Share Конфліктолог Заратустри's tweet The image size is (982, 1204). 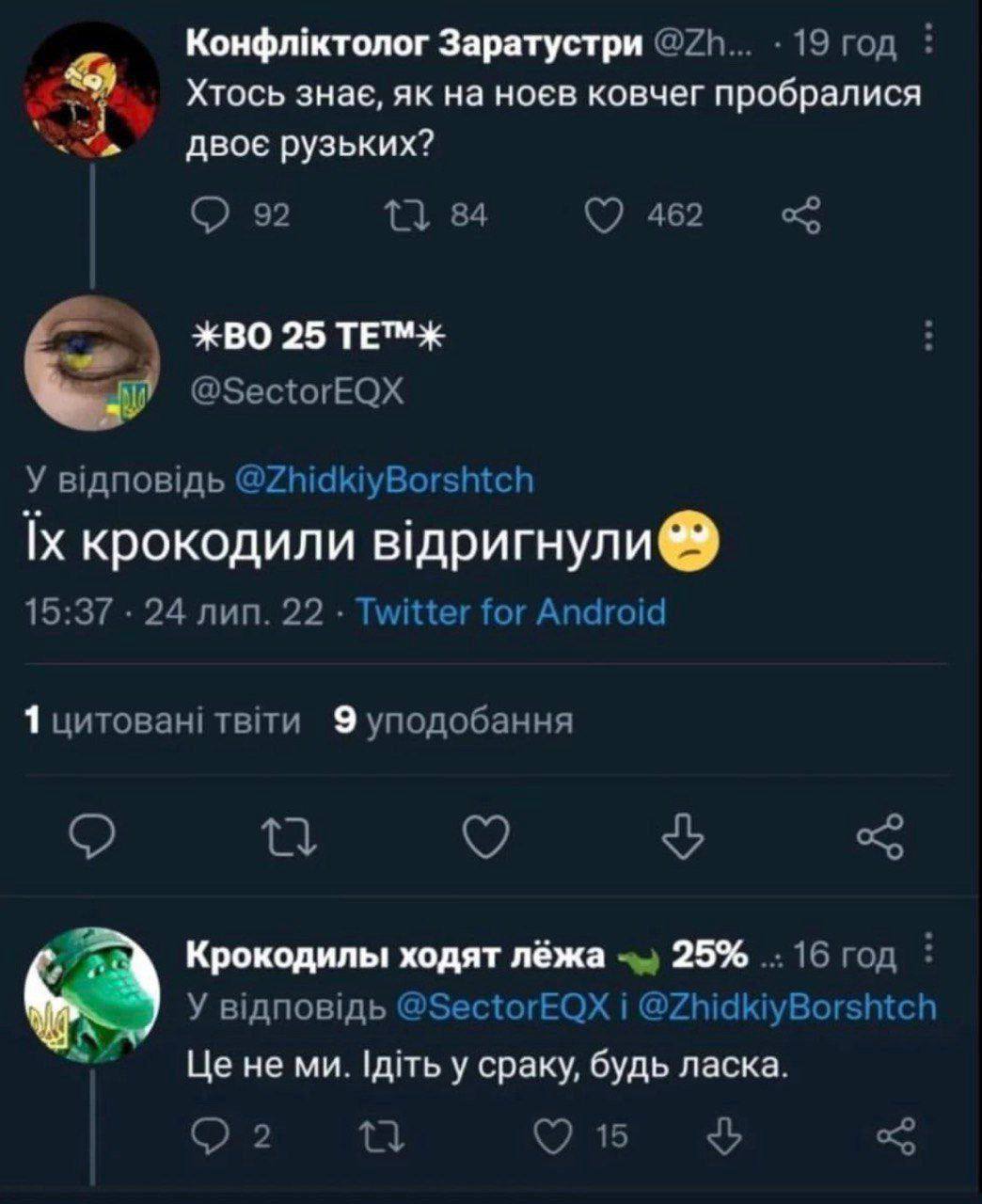[801, 219]
